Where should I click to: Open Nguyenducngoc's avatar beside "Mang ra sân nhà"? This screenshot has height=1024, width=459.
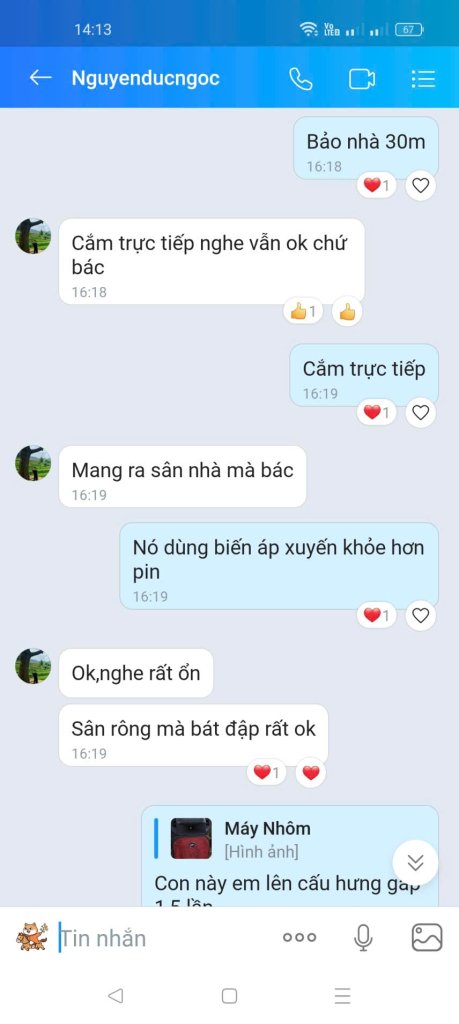pos(33,463)
